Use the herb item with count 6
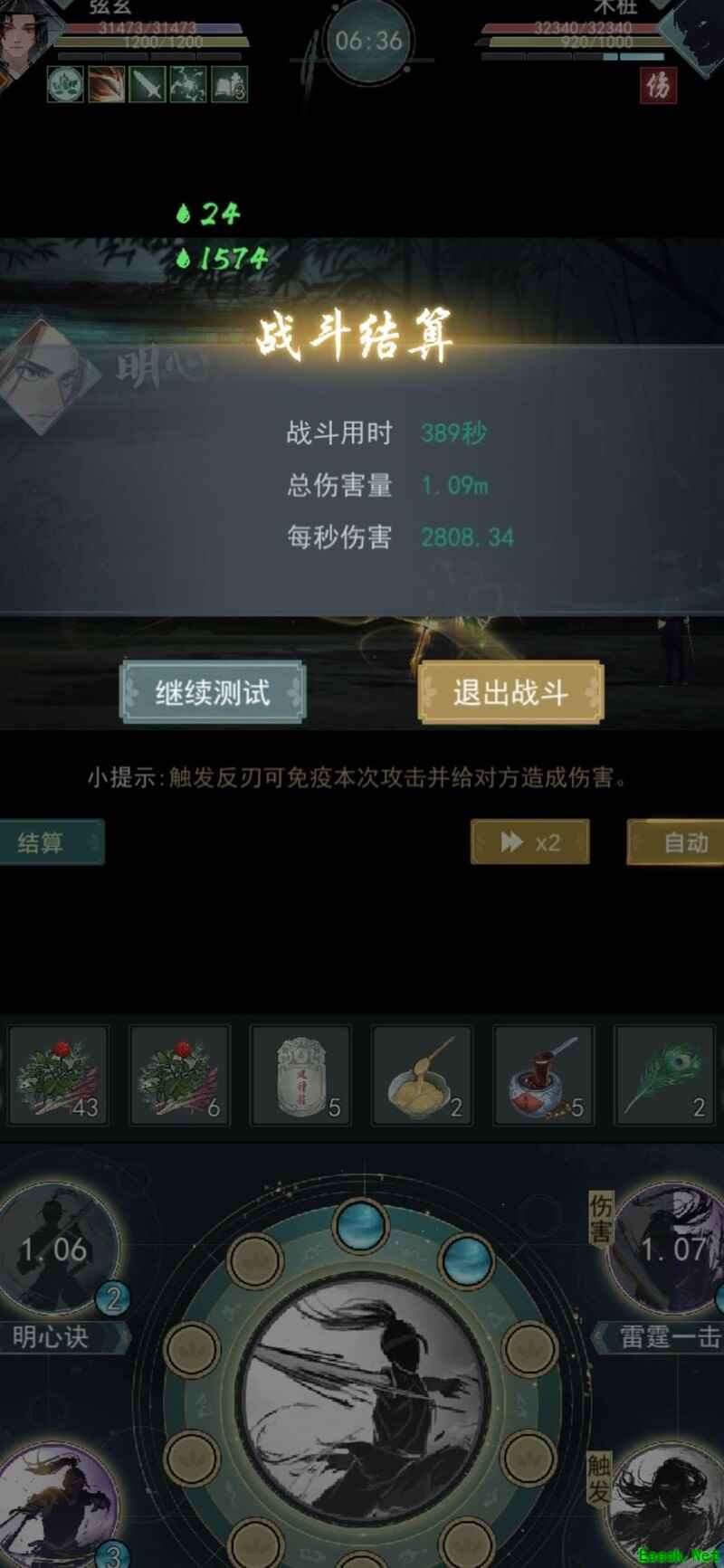 179,1075
